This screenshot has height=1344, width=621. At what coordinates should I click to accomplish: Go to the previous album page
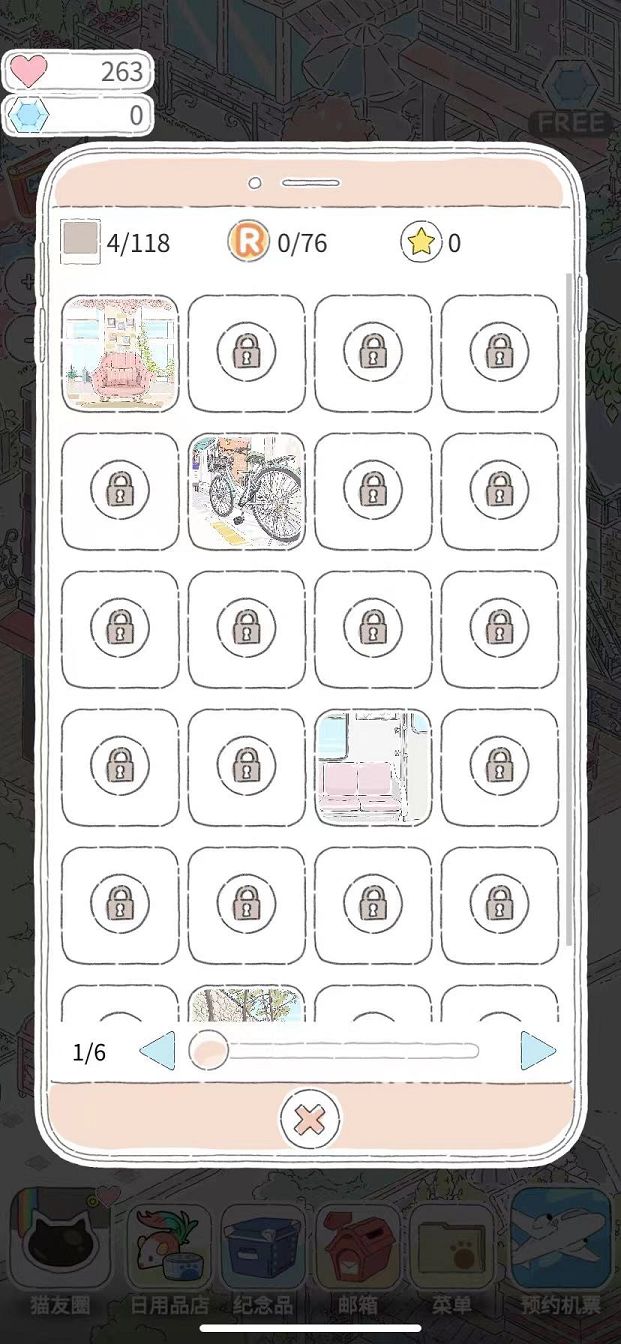[157, 1051]
